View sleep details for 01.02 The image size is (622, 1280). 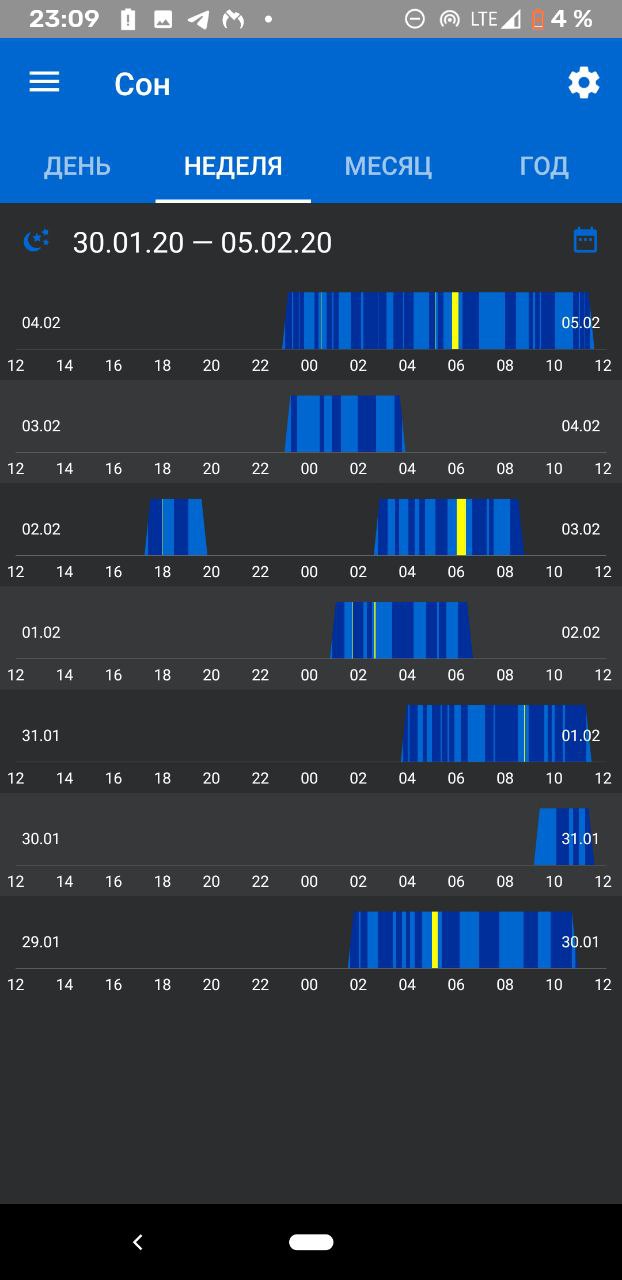point(311,638)
